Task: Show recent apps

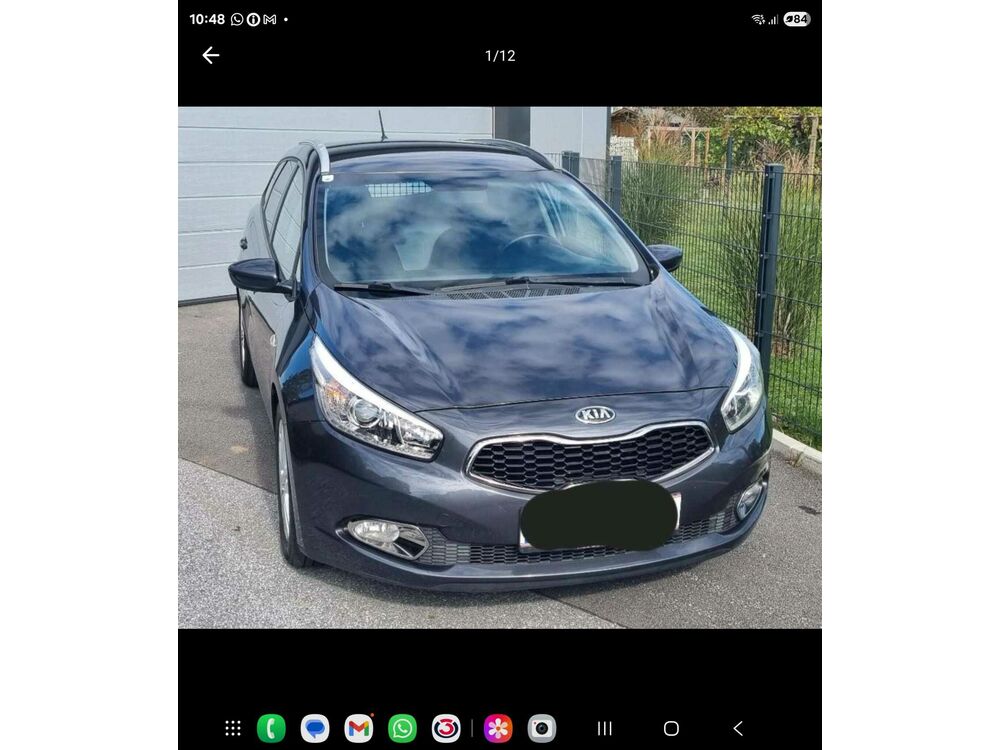Action: click(604, 728)
